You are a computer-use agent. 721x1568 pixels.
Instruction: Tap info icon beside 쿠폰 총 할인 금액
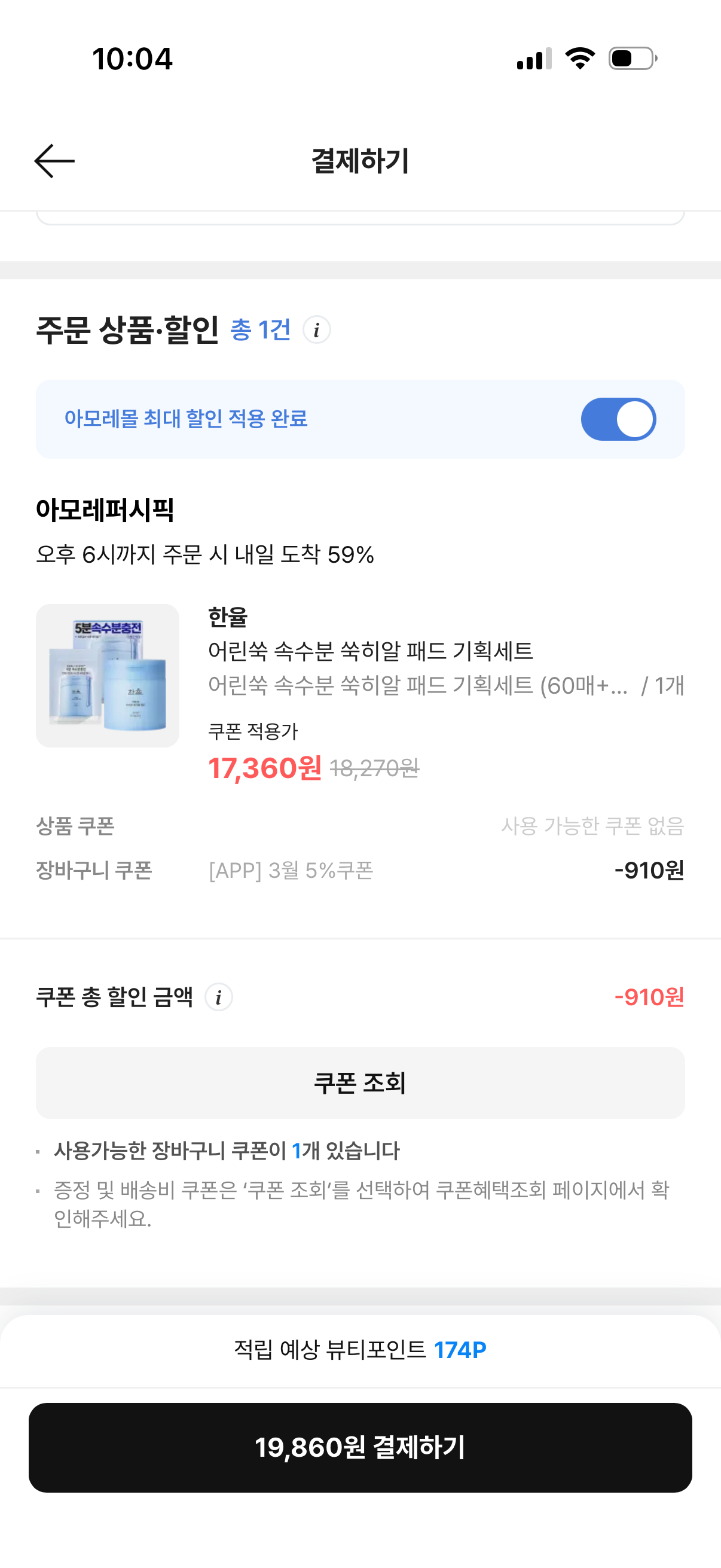coord(218,997)
